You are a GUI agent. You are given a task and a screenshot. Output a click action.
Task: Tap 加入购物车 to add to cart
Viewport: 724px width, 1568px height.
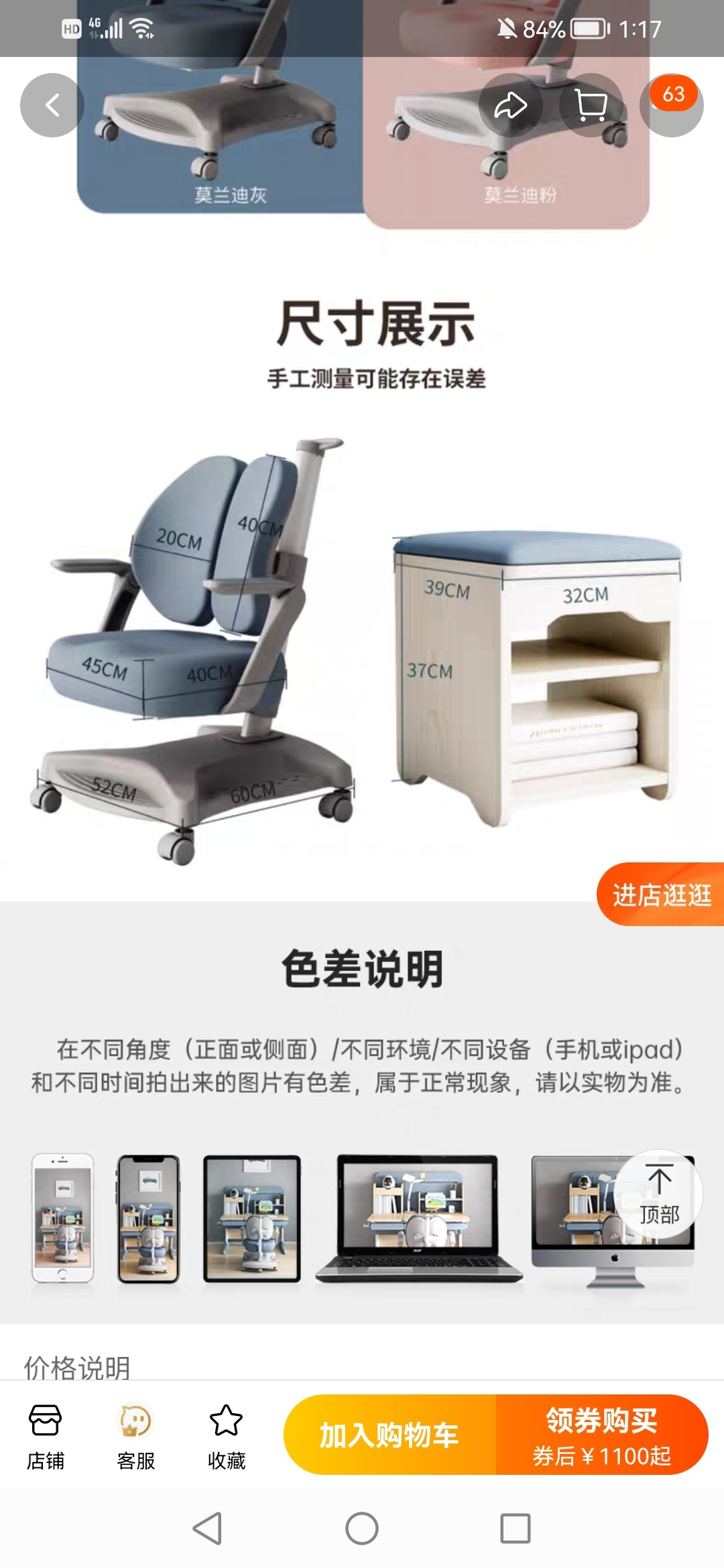389,1435
